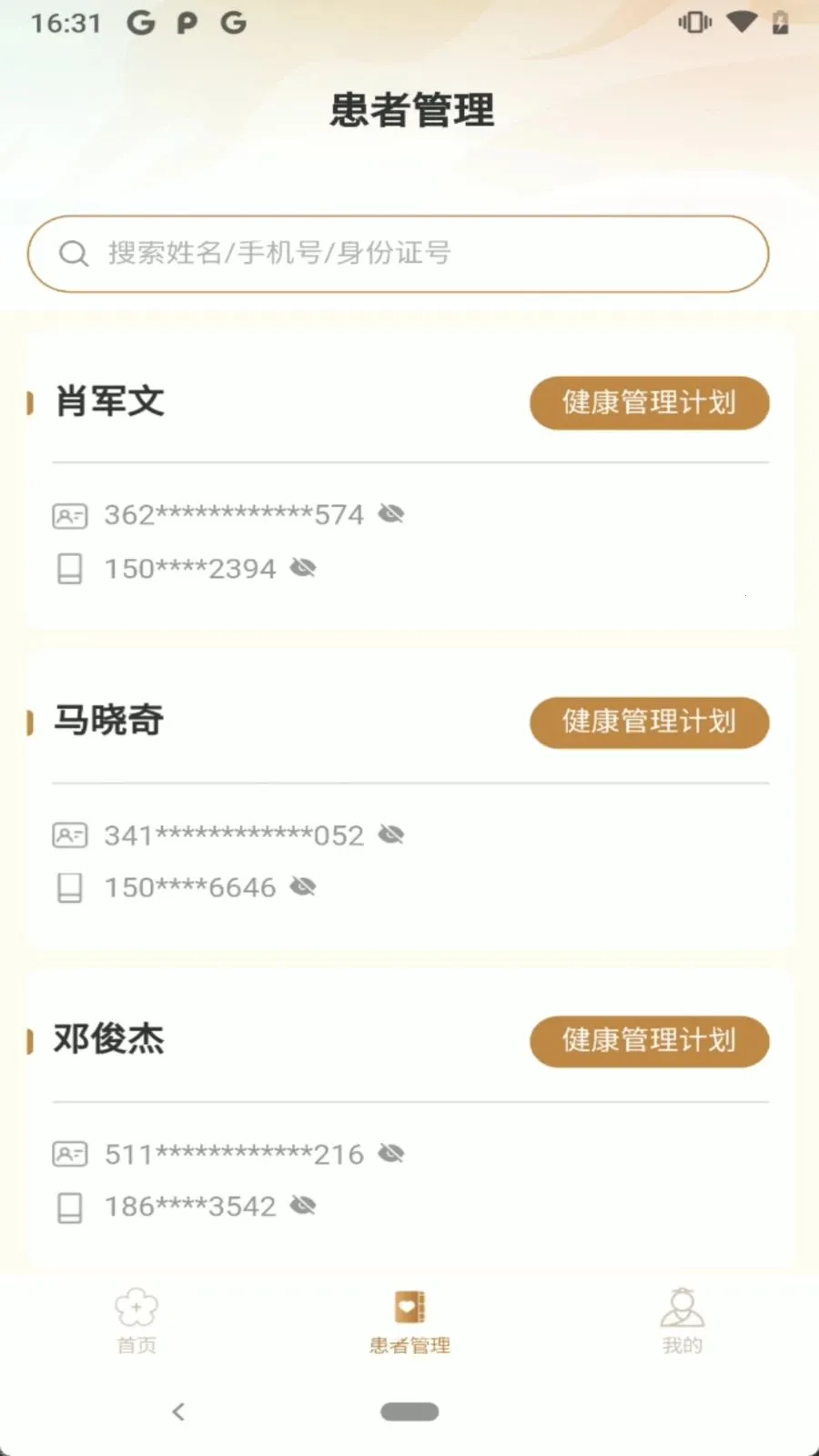Reveal 肖军文's ID number 362***574
The width and height of the screenshot is (819, 1456).
pyautogui.click(x=391, y=514)
